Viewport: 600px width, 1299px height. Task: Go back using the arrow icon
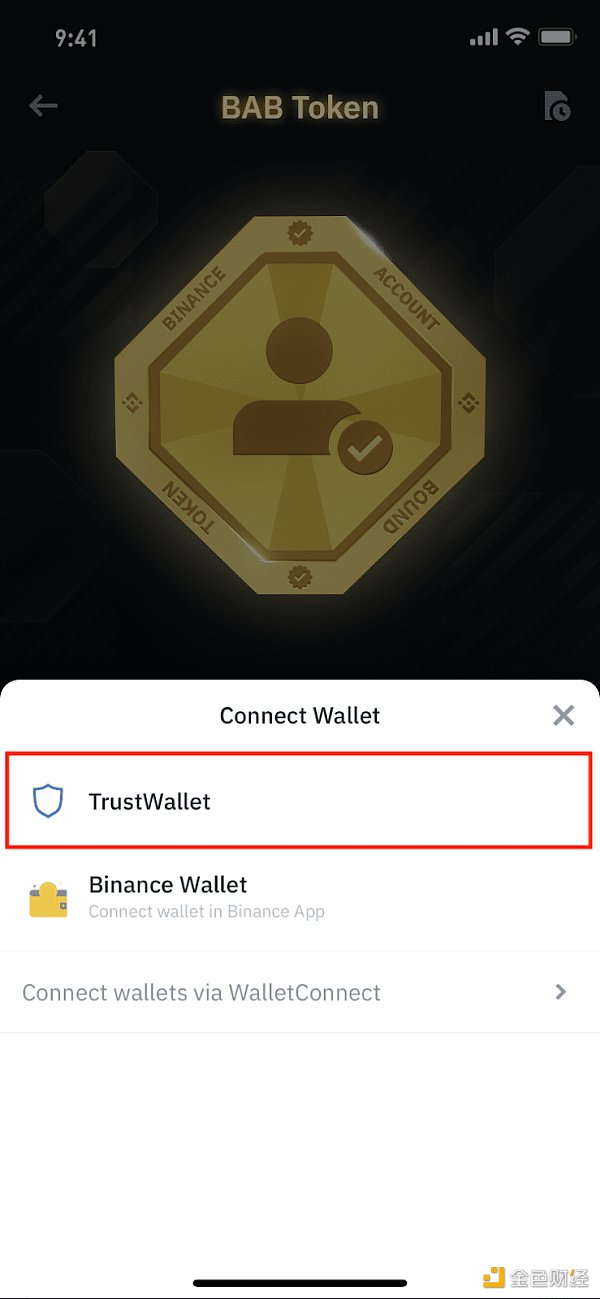tap(44, 106)
